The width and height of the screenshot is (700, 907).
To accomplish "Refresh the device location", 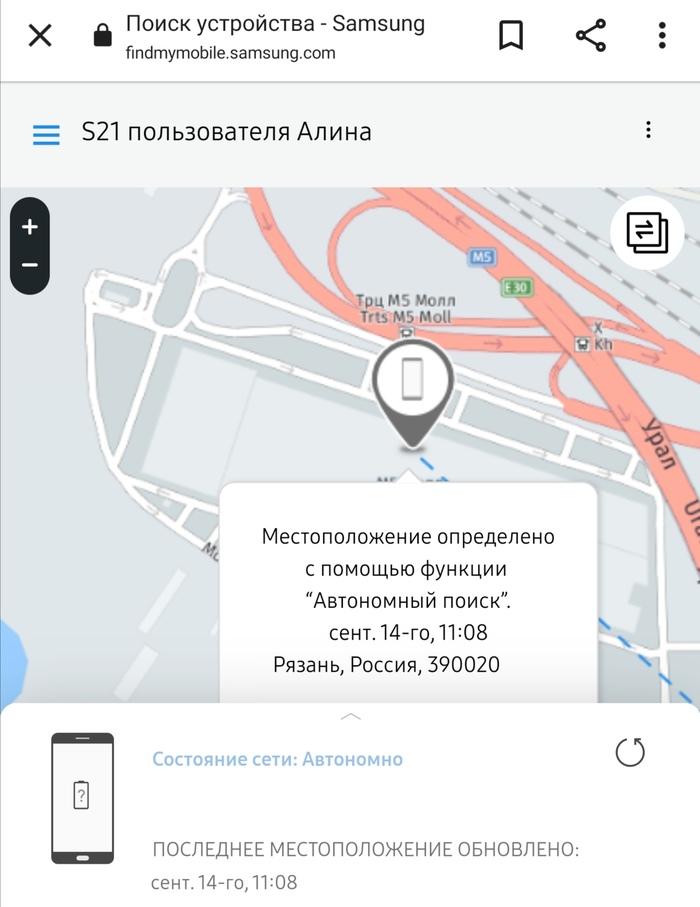I will point(630,753).
